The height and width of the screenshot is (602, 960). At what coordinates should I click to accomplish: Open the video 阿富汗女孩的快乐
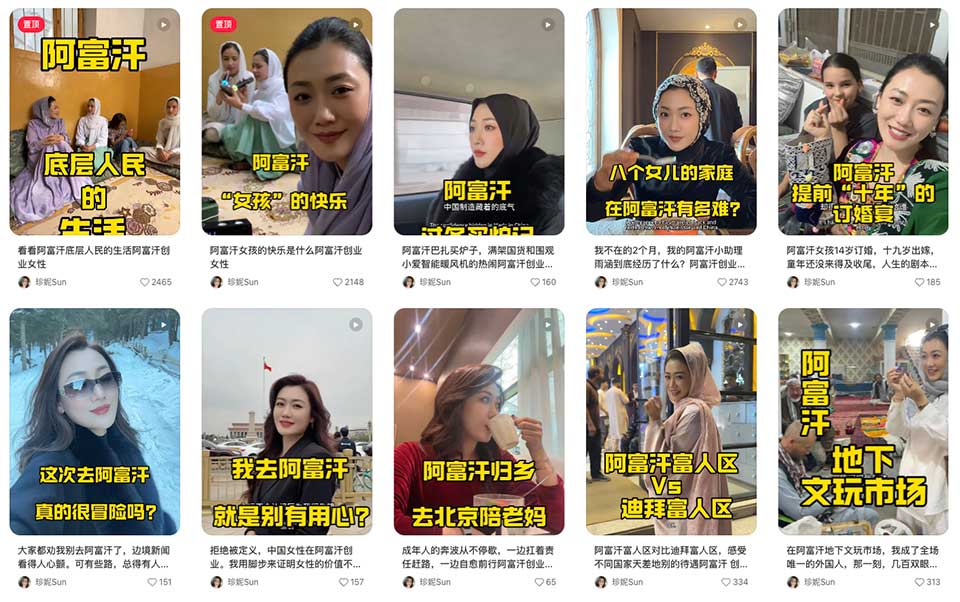(x=287, y=122)
